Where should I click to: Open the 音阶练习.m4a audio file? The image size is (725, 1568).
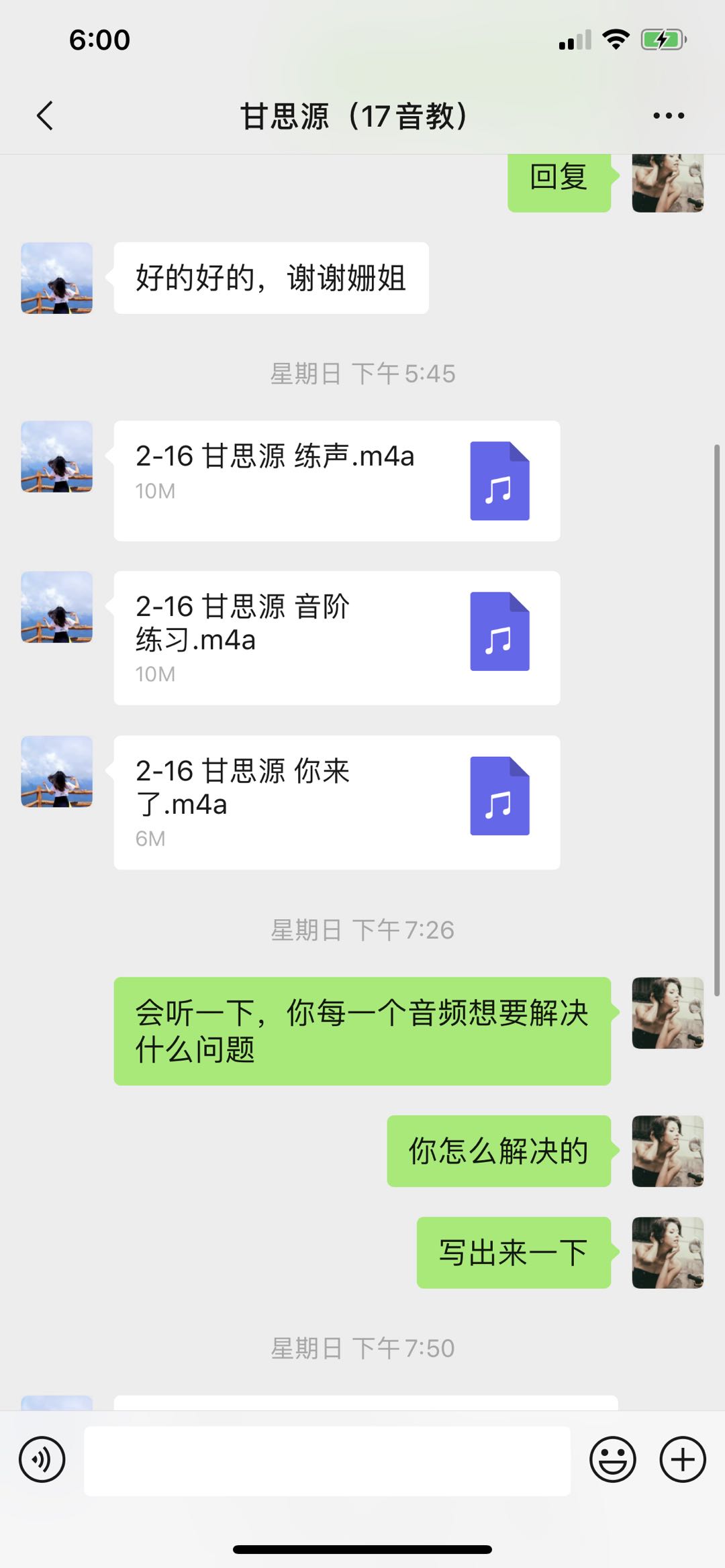coord(336,637)
